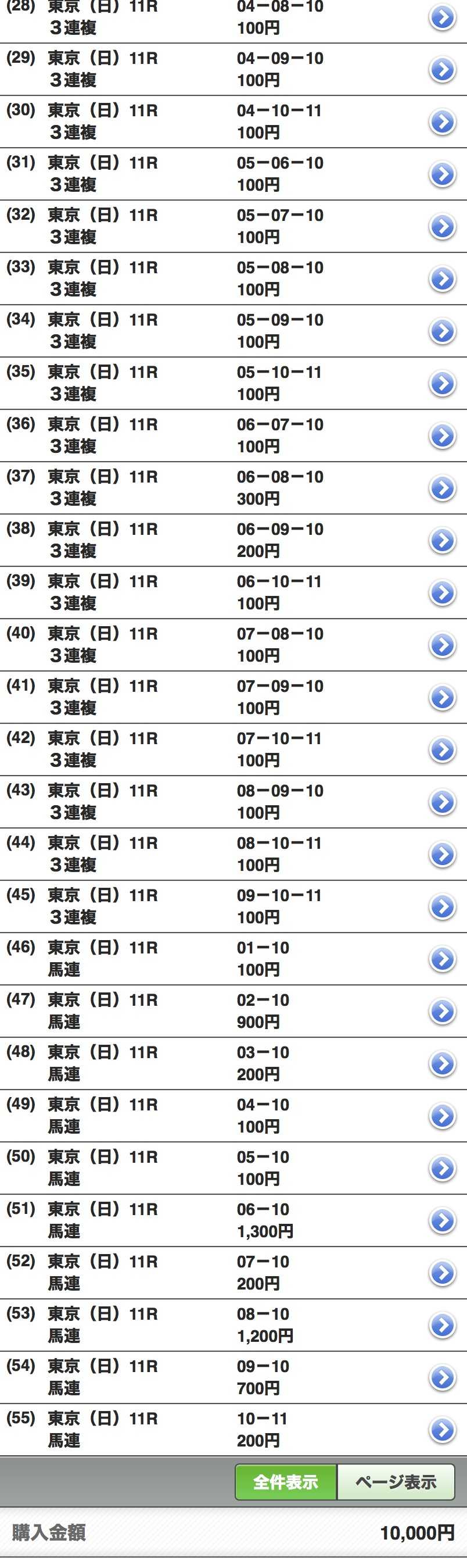
Task: Open bet (46) 馬連 01-10
Action: tap(442, 959)
